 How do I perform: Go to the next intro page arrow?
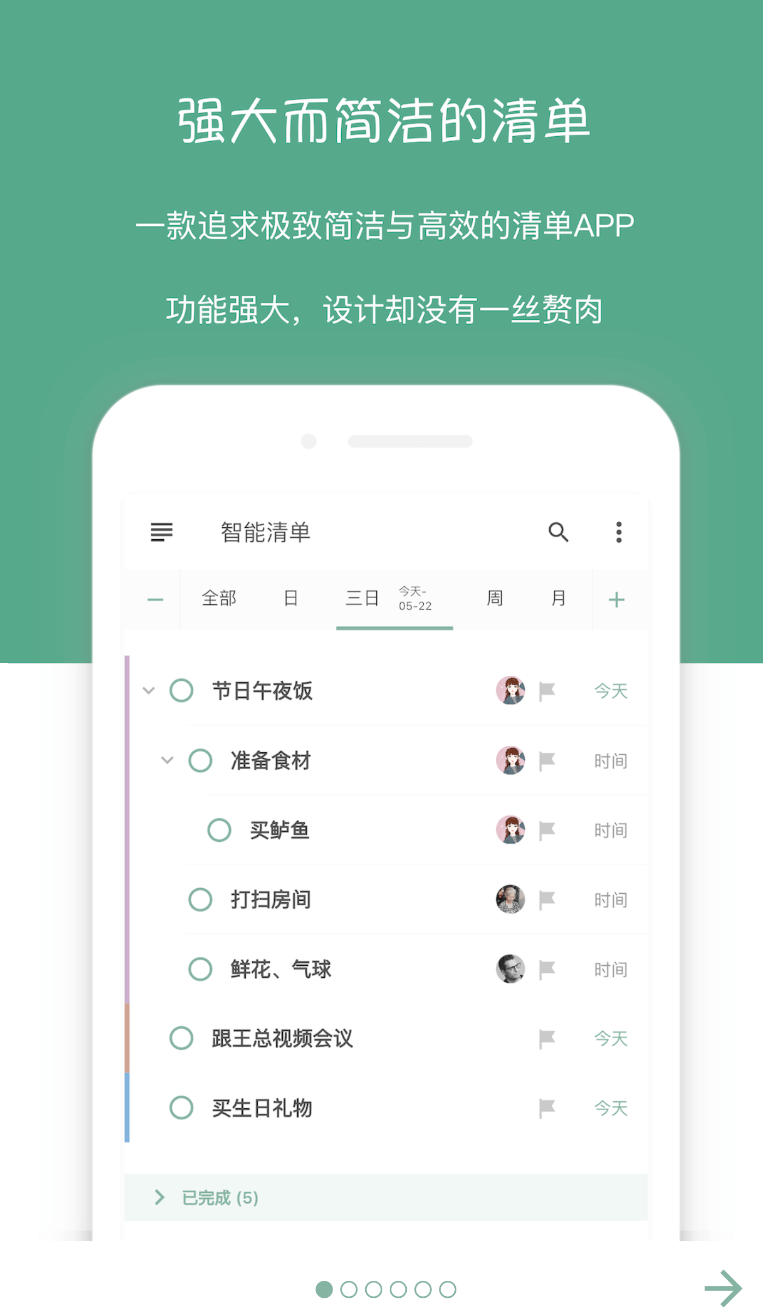click(x=723, y=1288)
